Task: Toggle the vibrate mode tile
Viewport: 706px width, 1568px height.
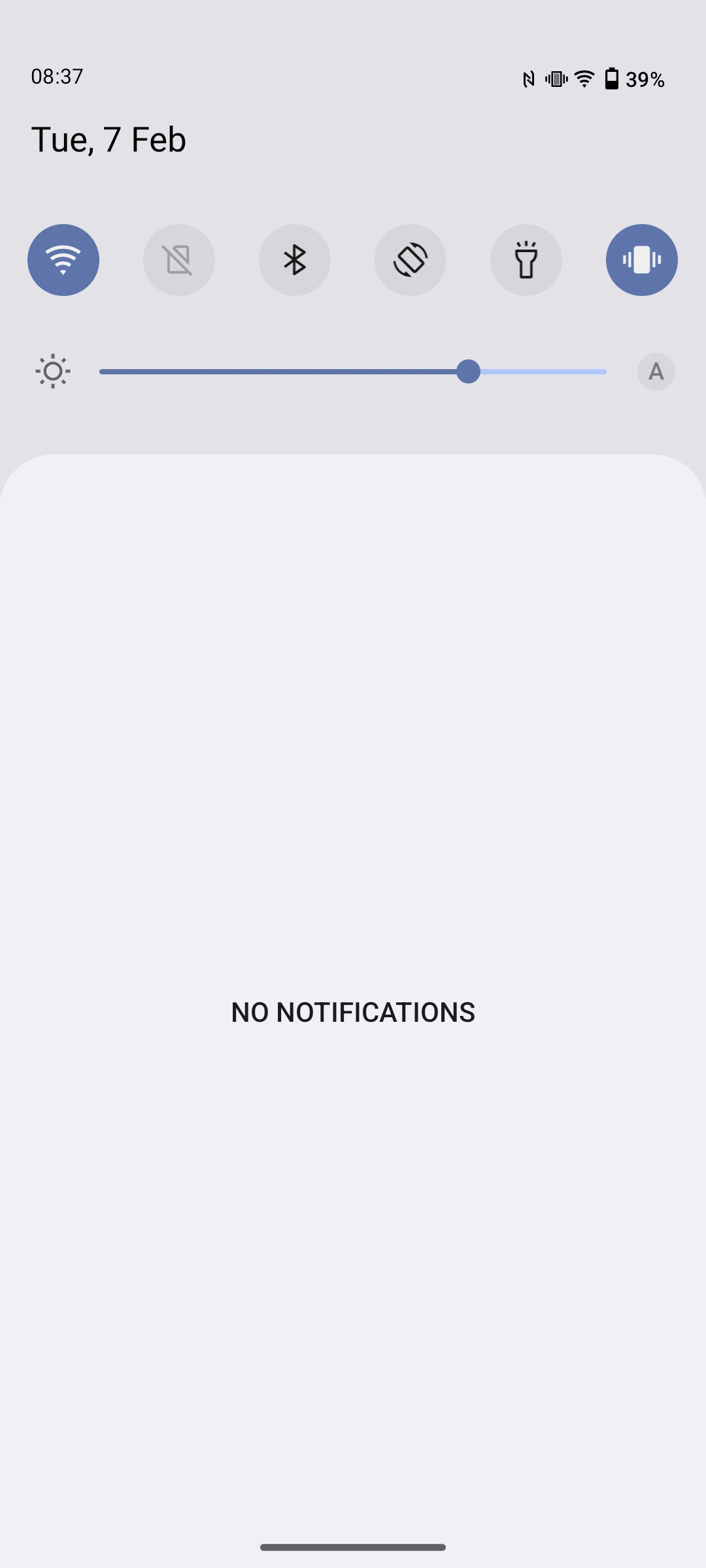Action: point(642,260)
